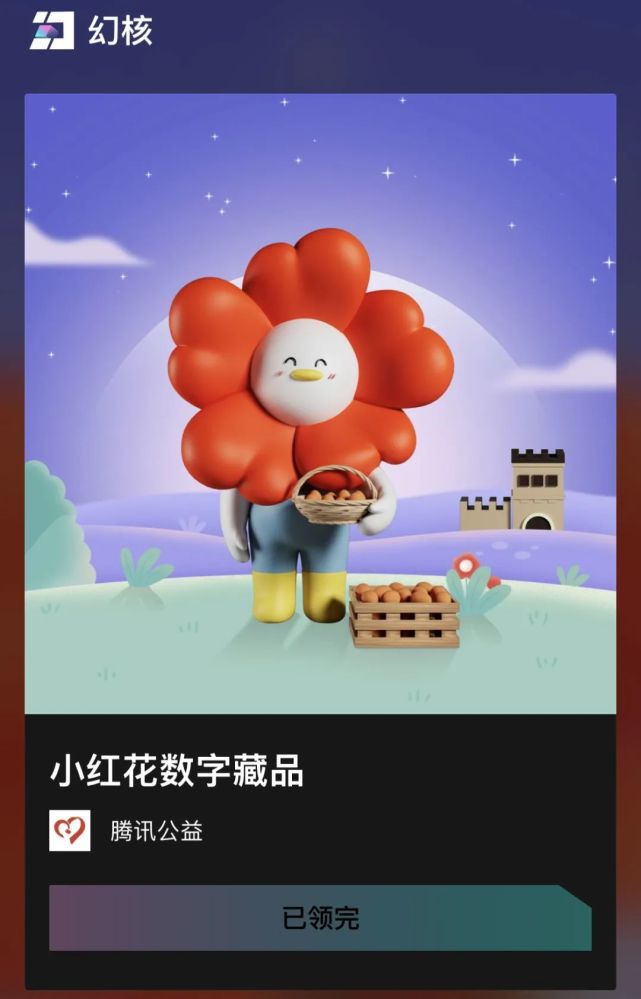Open the 小红花 collectible artwork
Viewport: 641px width, 999px height.
click(x=320, y=403)
